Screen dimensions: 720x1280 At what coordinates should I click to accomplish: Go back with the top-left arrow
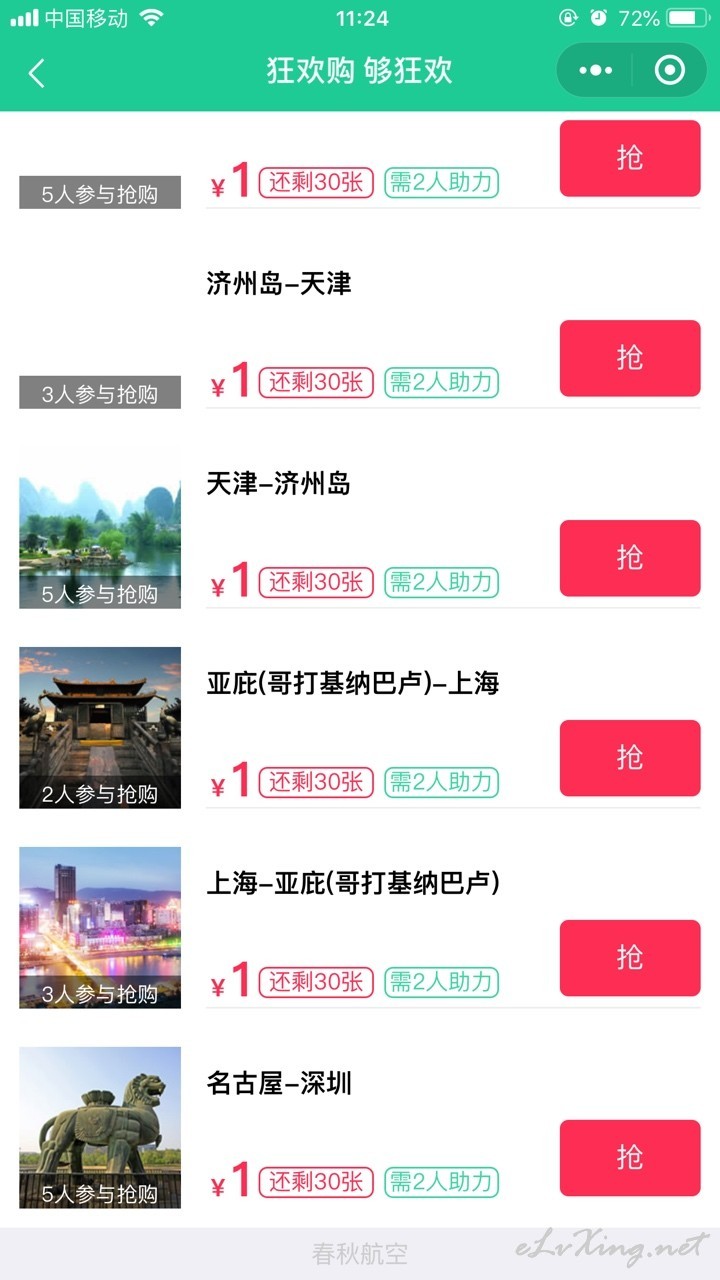37,72
